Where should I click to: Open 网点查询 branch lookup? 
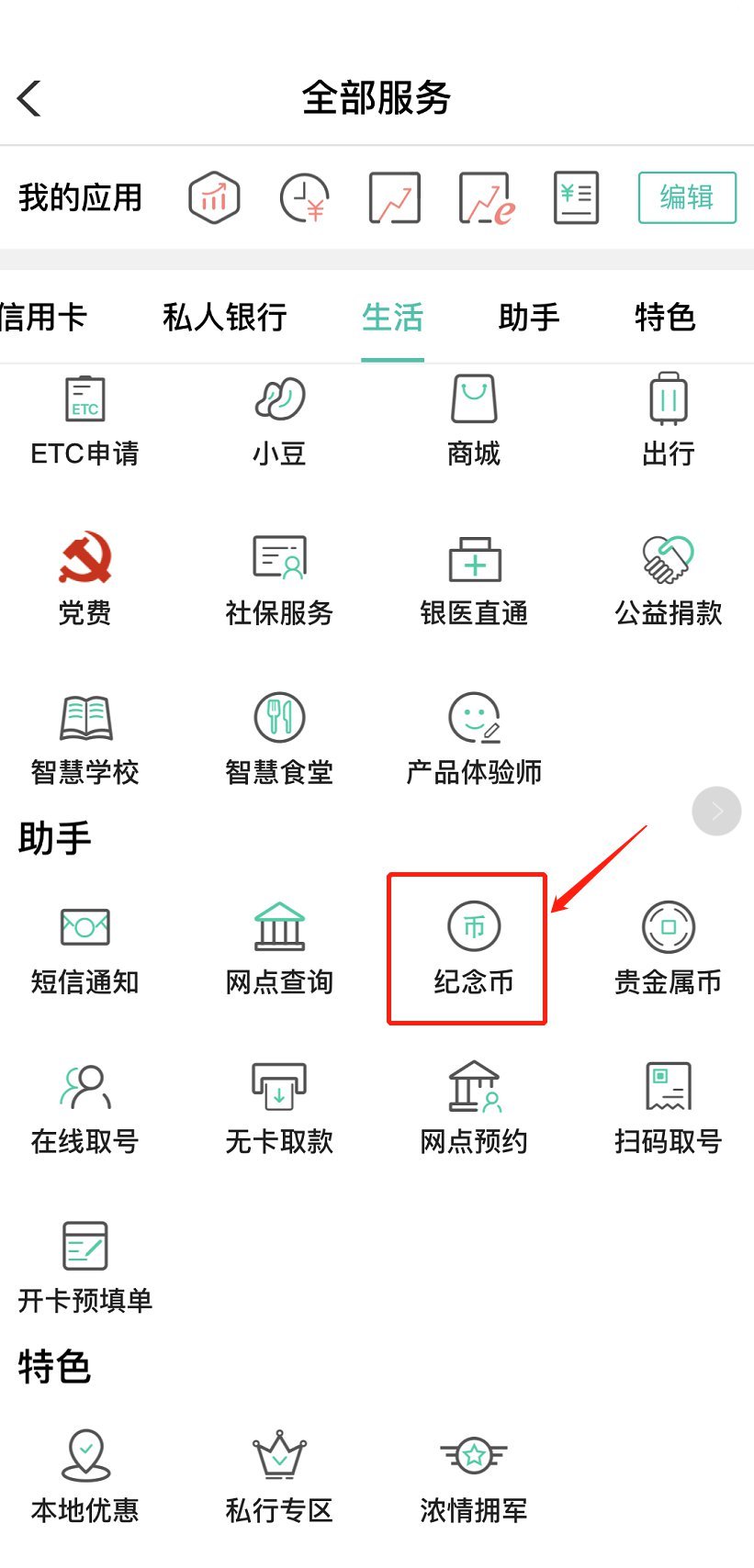279,949
